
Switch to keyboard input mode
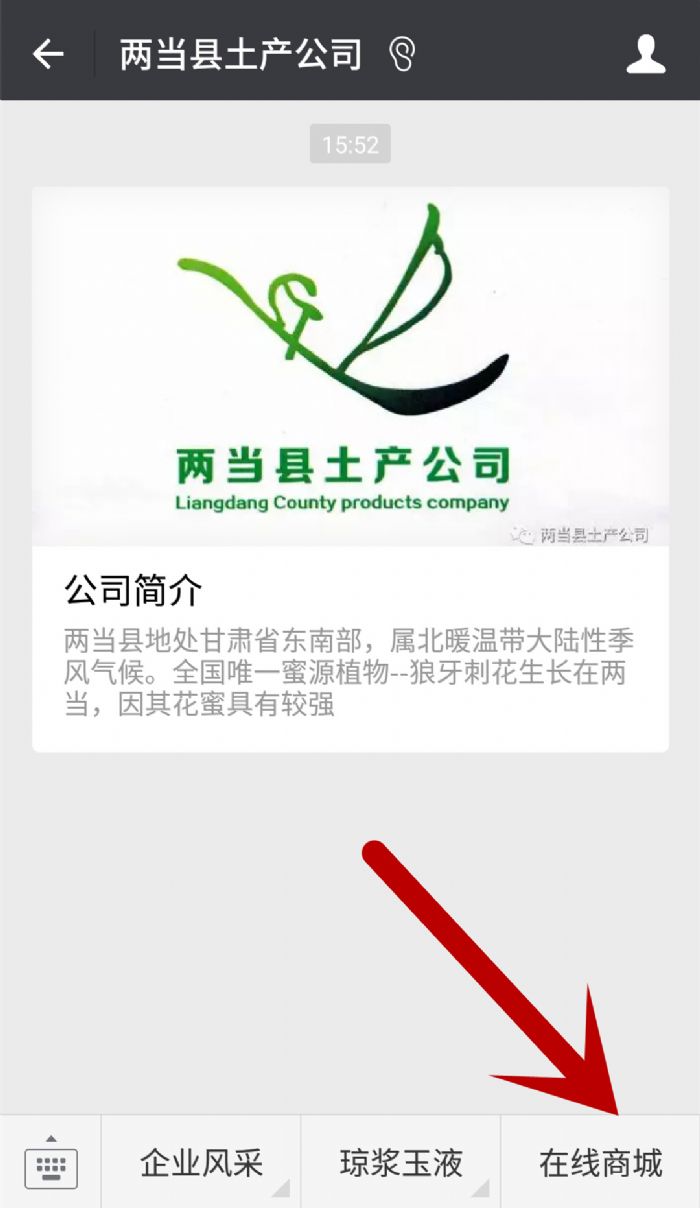(x=50, y=1163)
